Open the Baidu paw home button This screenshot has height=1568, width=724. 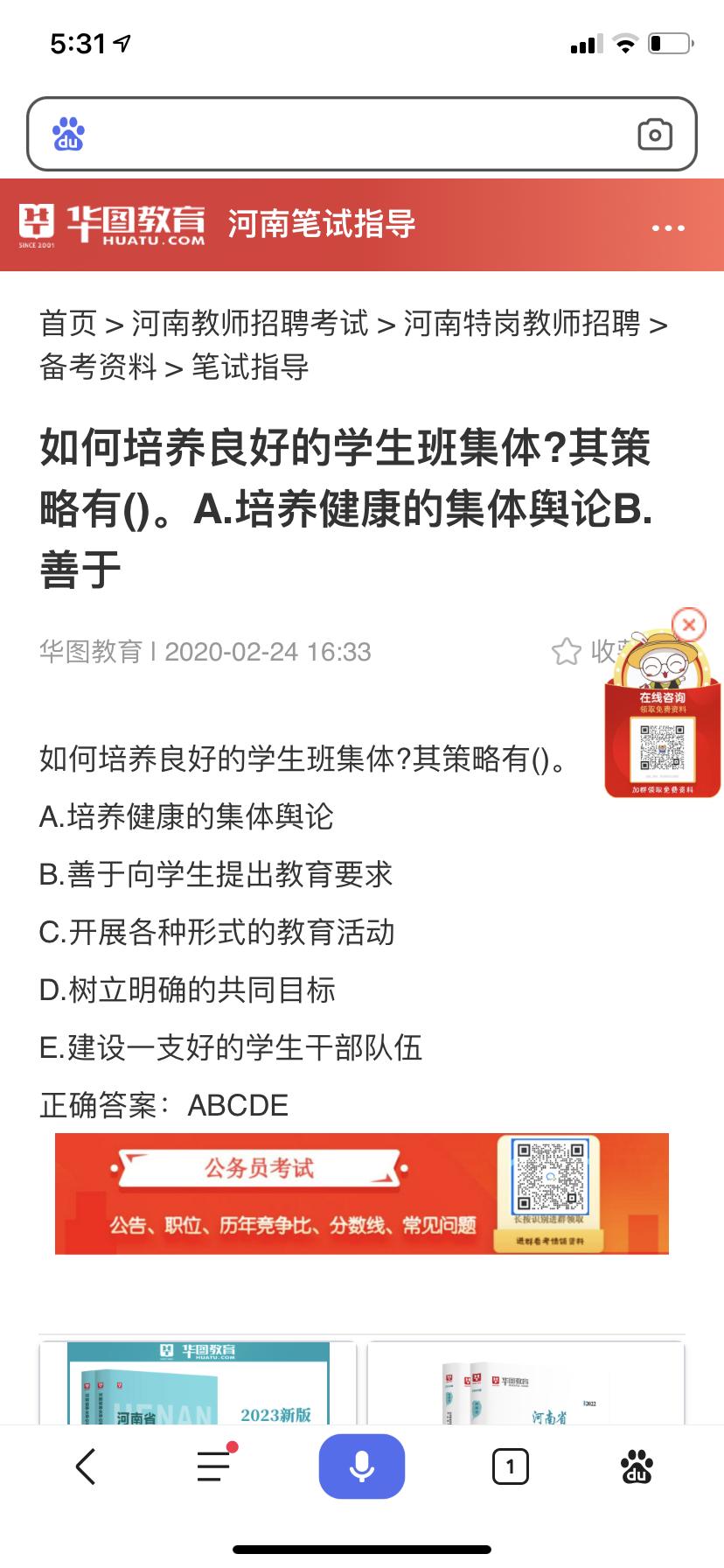click(x=637, y=1466)
